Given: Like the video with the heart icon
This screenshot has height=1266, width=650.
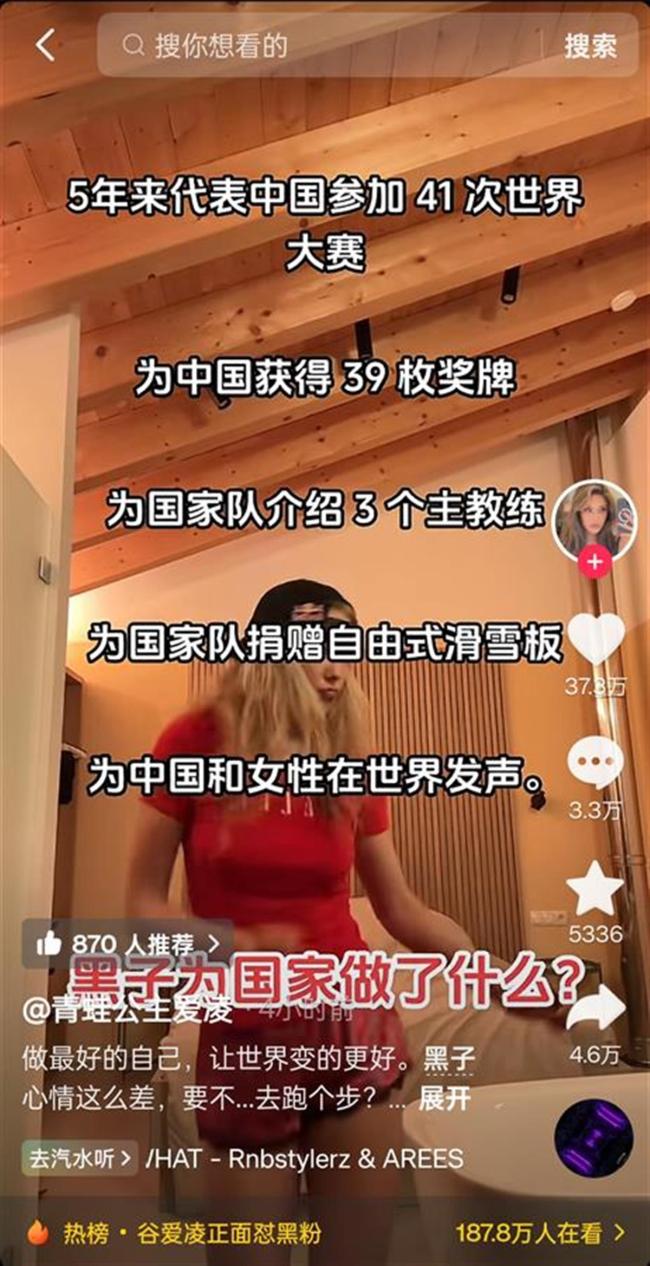Looking at the screenshot, I should coord(596,640).
